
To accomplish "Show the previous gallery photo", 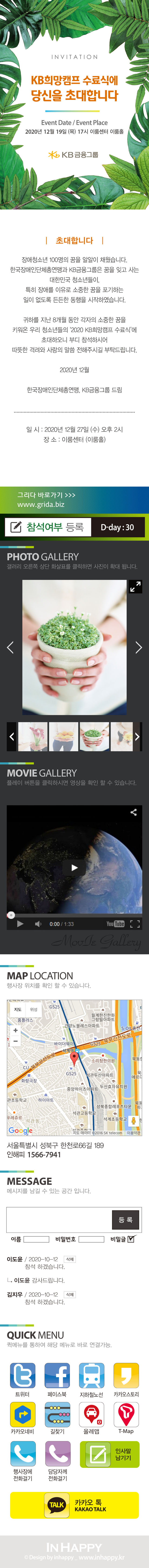I will 10,647.
